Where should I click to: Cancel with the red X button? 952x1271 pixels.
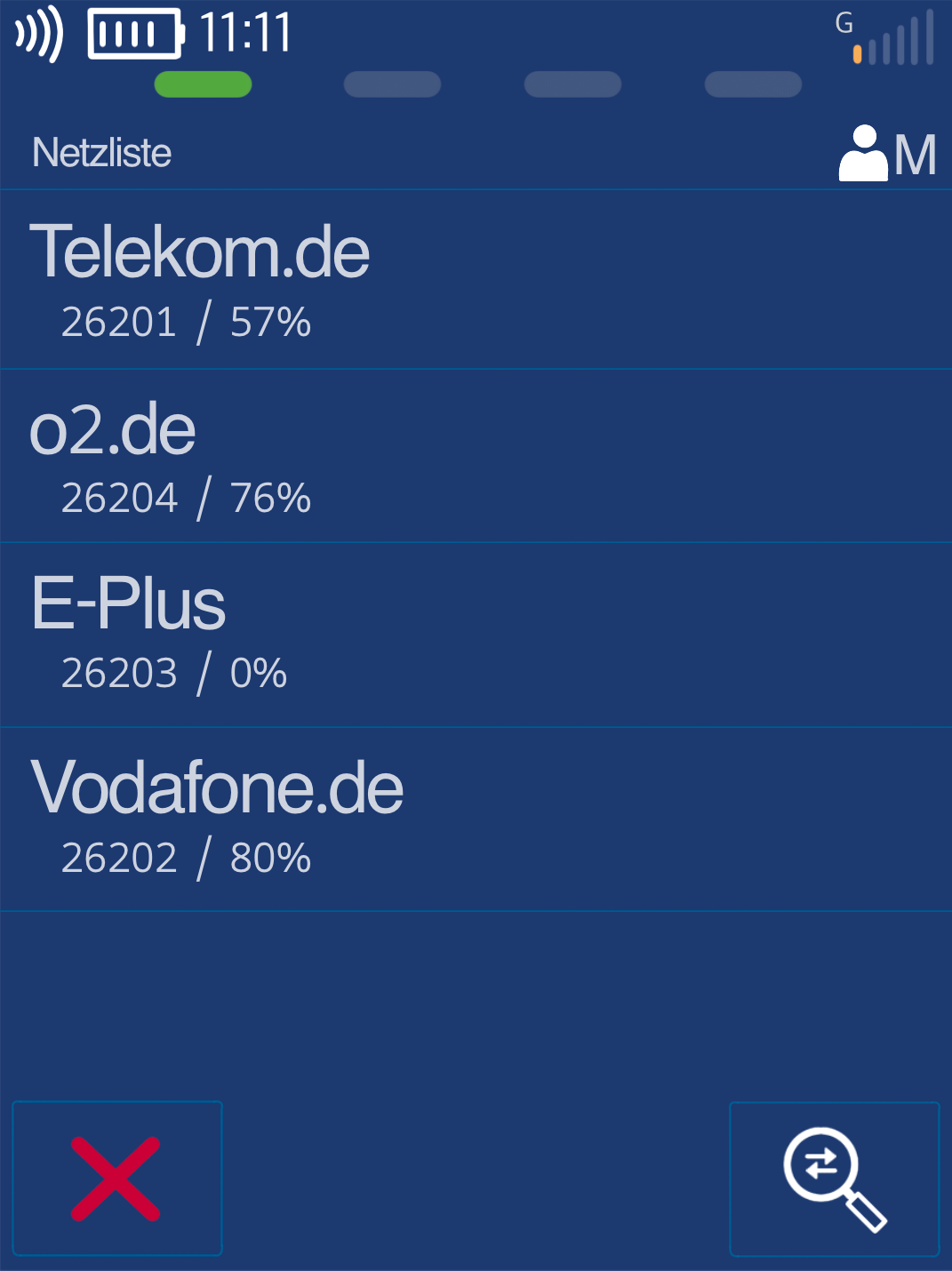click(116, 1179)
